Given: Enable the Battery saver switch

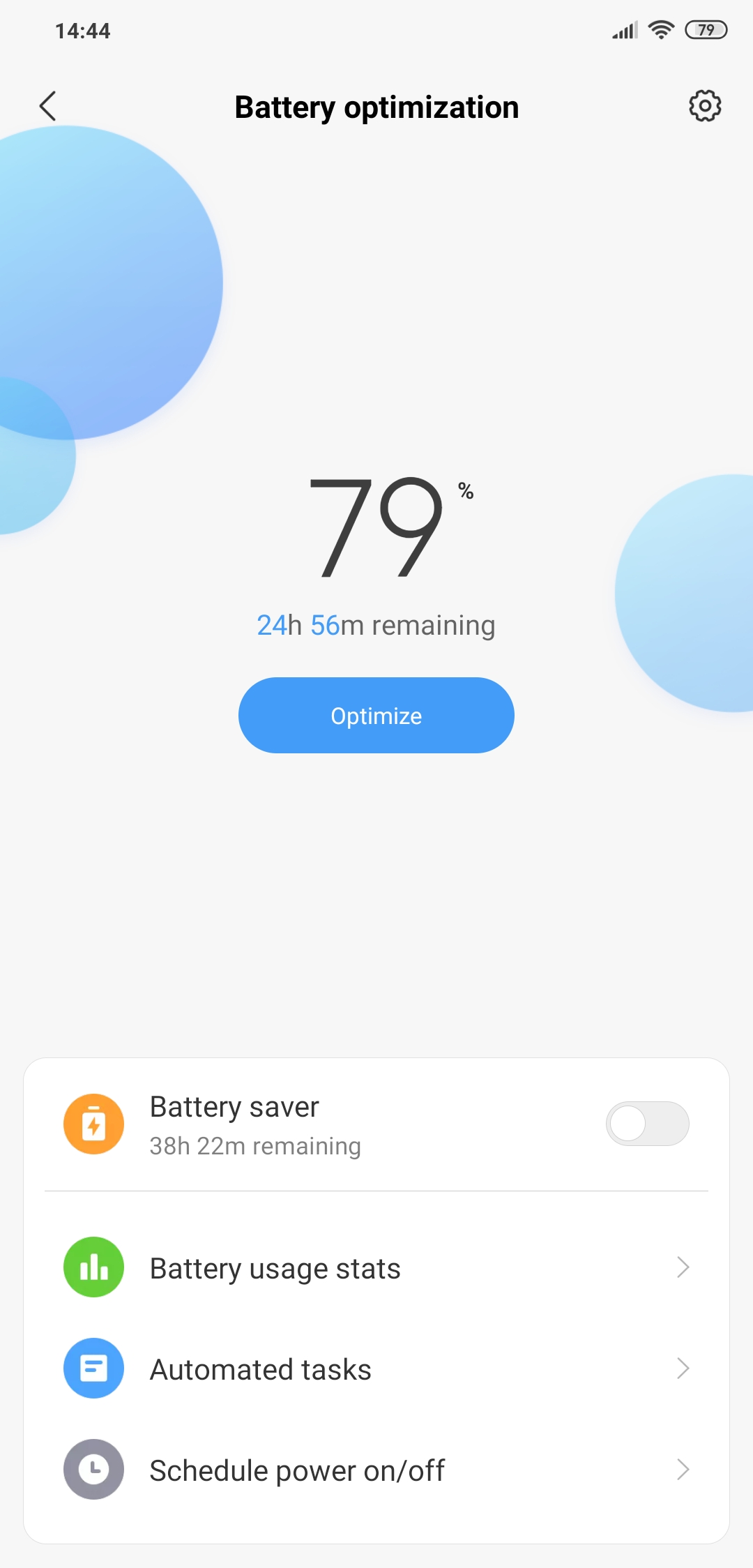Looking at the screenshot, I should click(648, 1124).
